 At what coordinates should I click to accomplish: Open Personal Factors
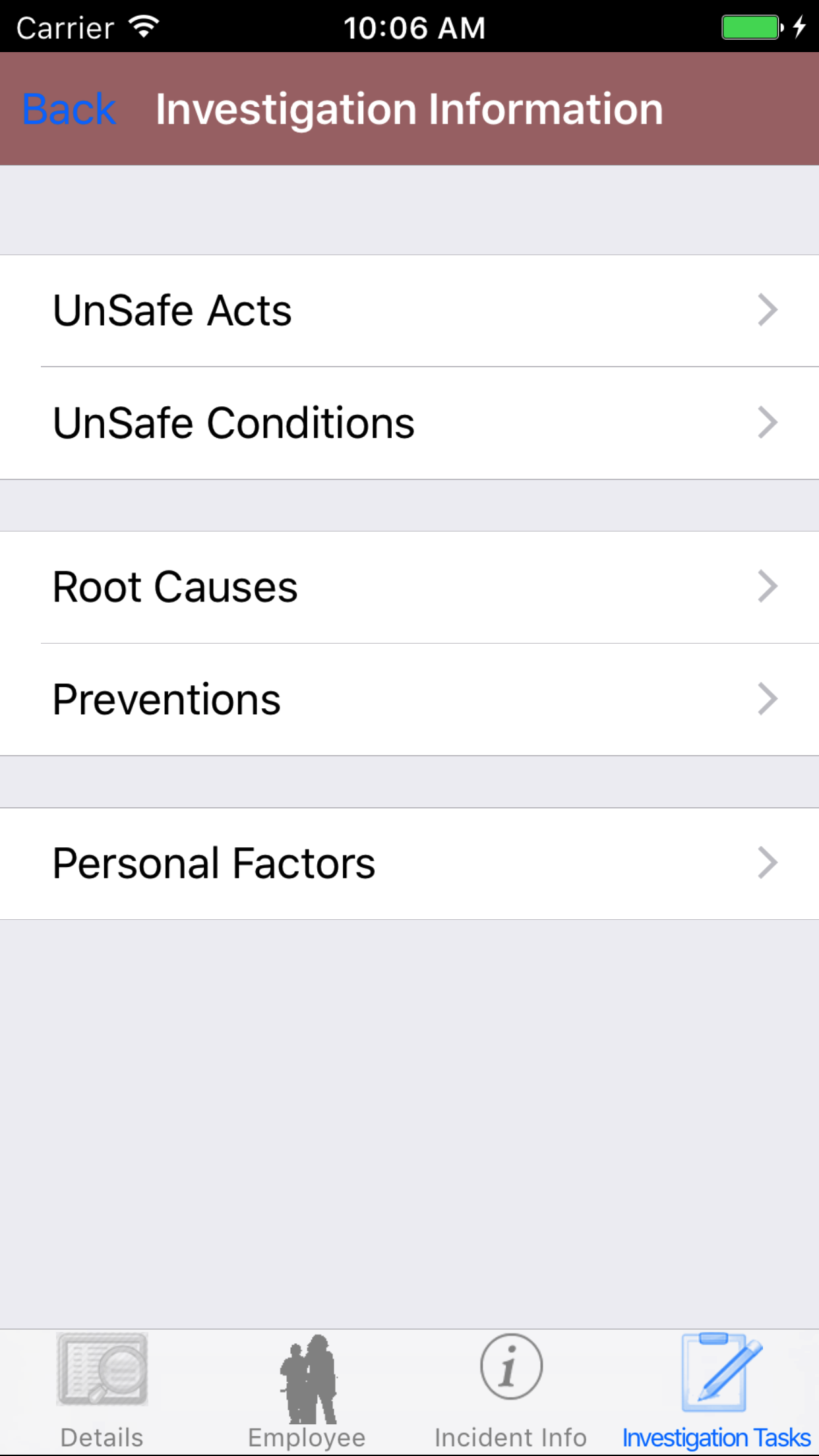tap(409, 863)
